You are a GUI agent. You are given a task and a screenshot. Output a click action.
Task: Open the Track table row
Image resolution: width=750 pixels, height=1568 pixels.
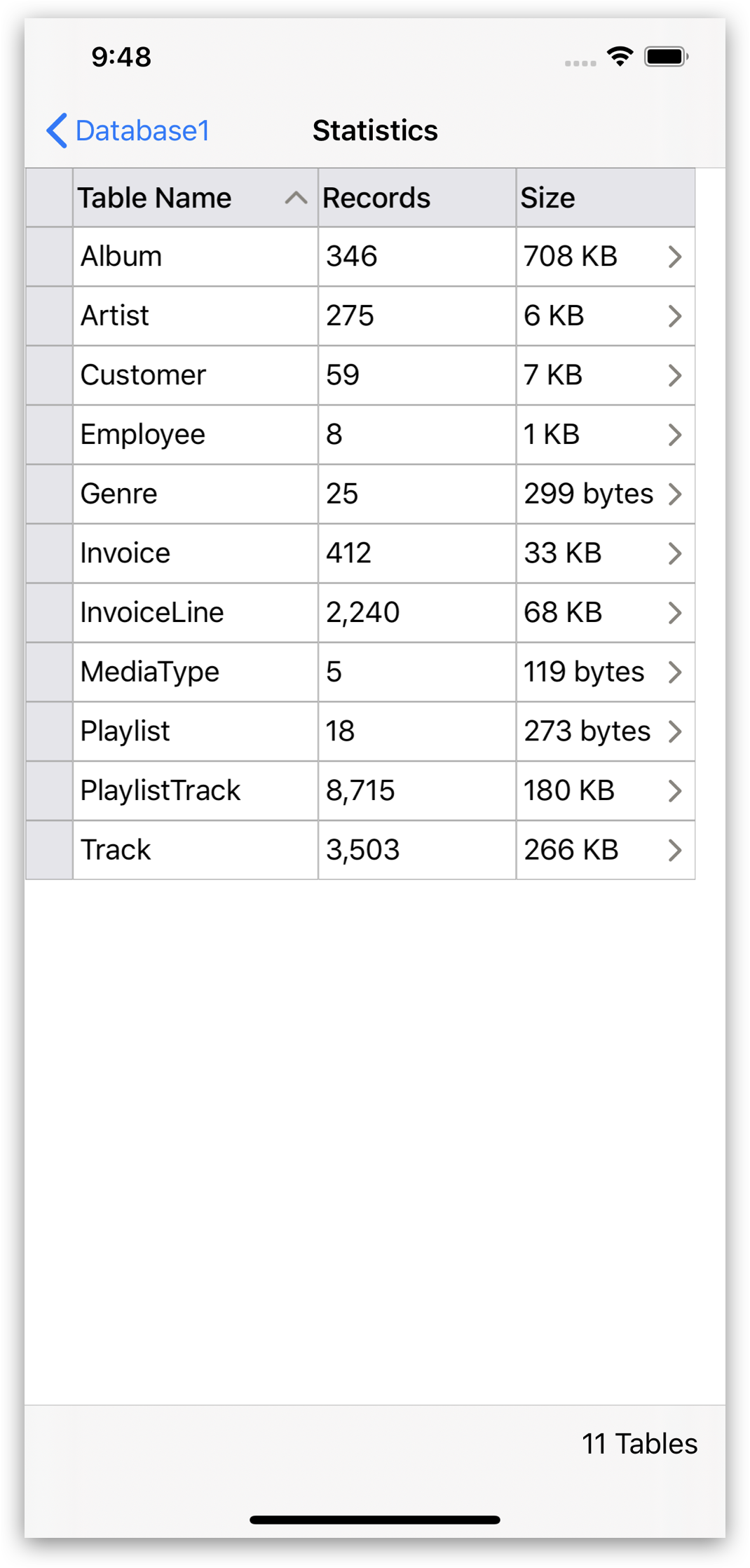[x=360, y=850]
